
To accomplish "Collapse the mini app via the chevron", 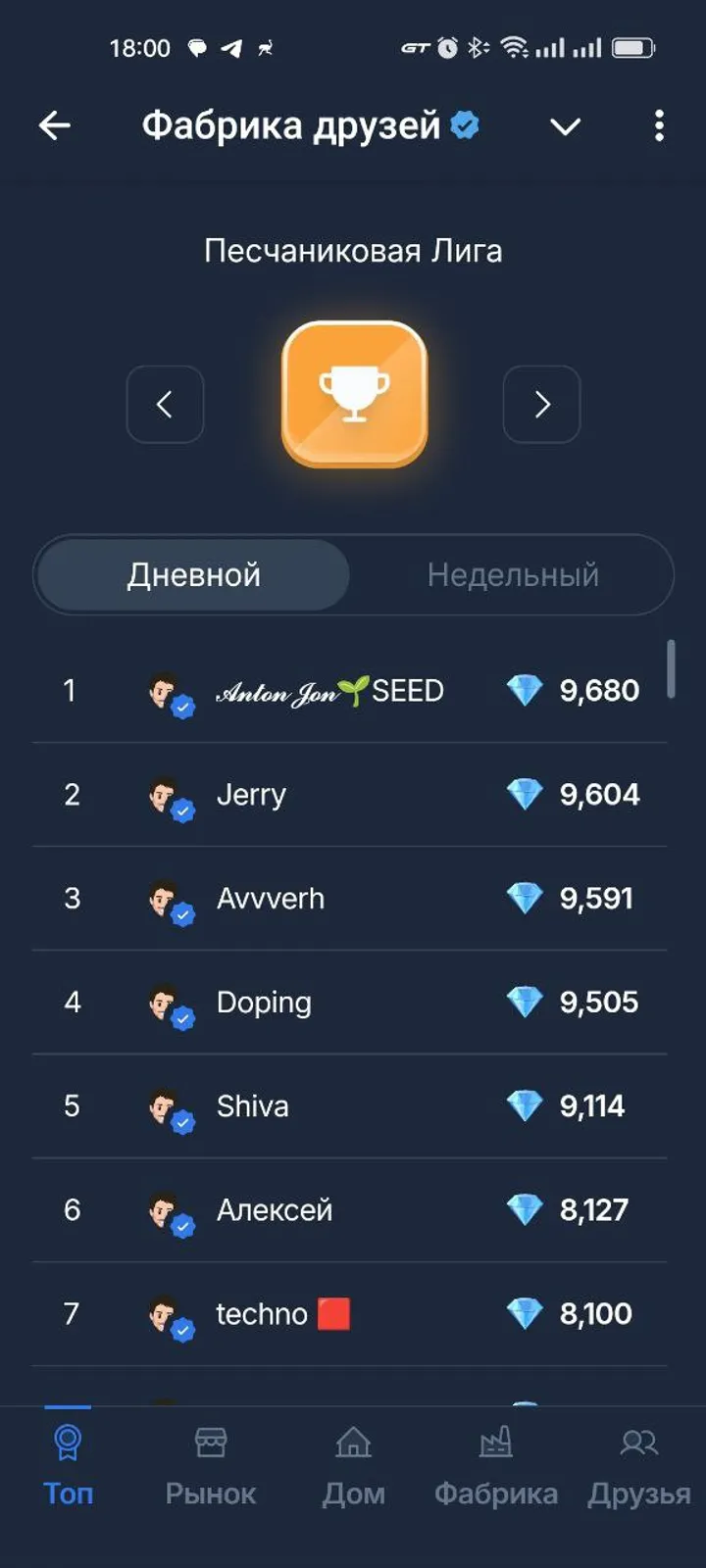I will click(x=565, y=126).
